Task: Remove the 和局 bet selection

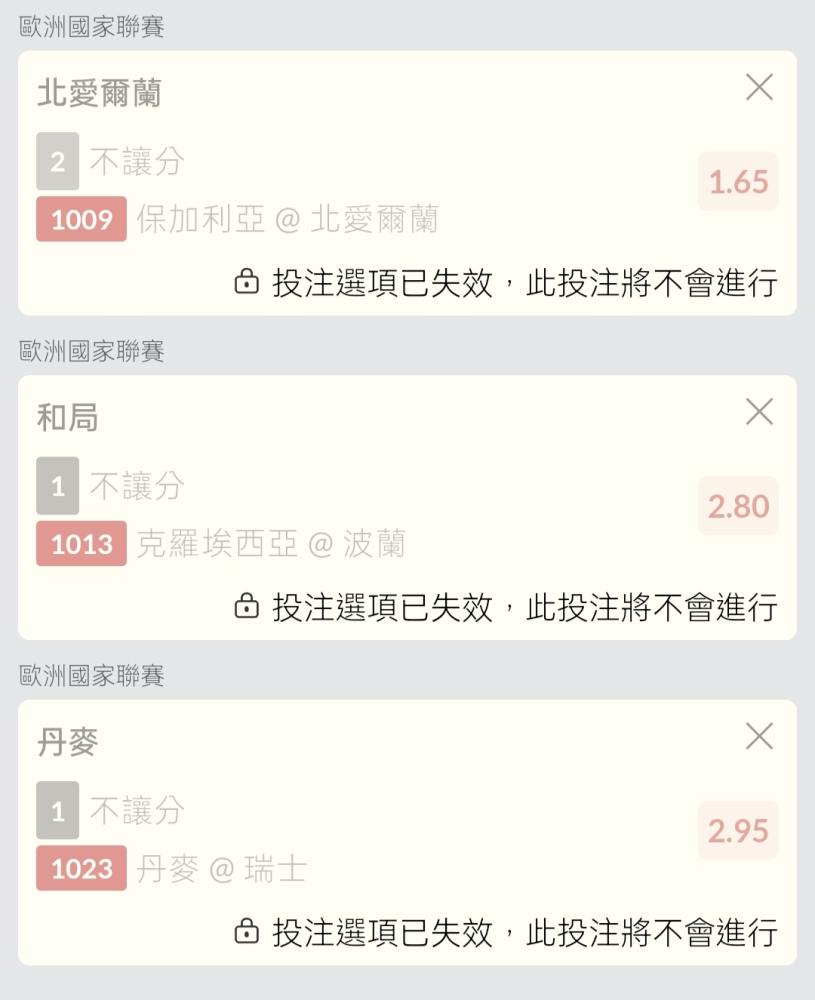Action: pyautogui.click(x=759, y=411)
